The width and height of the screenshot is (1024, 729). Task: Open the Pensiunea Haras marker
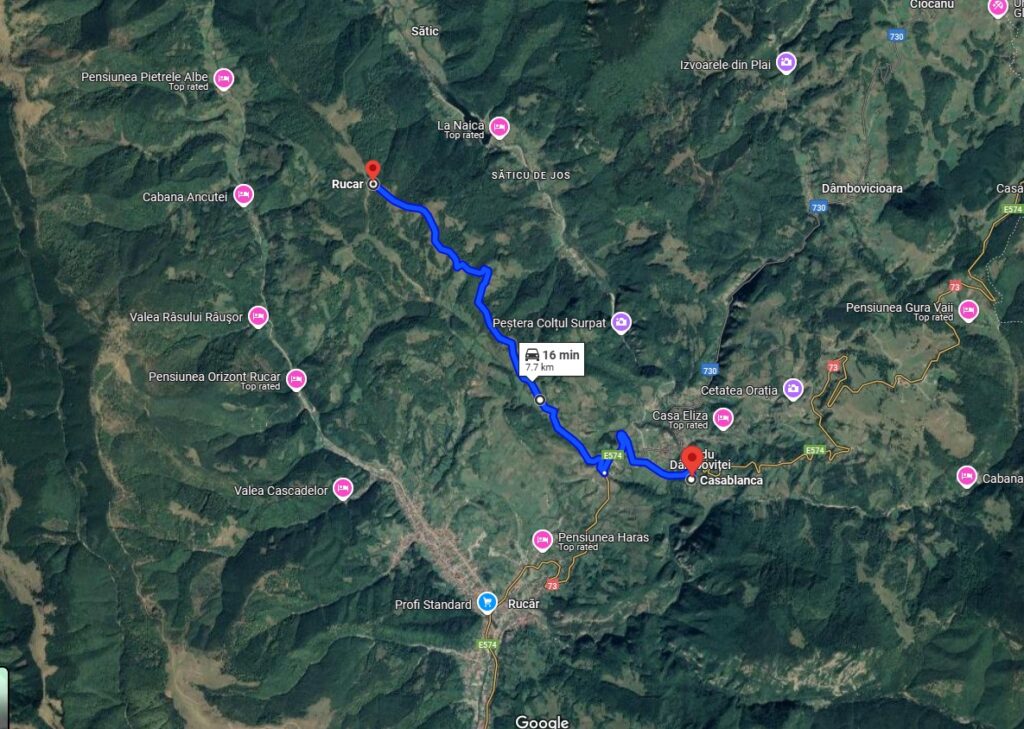point(543,539)
